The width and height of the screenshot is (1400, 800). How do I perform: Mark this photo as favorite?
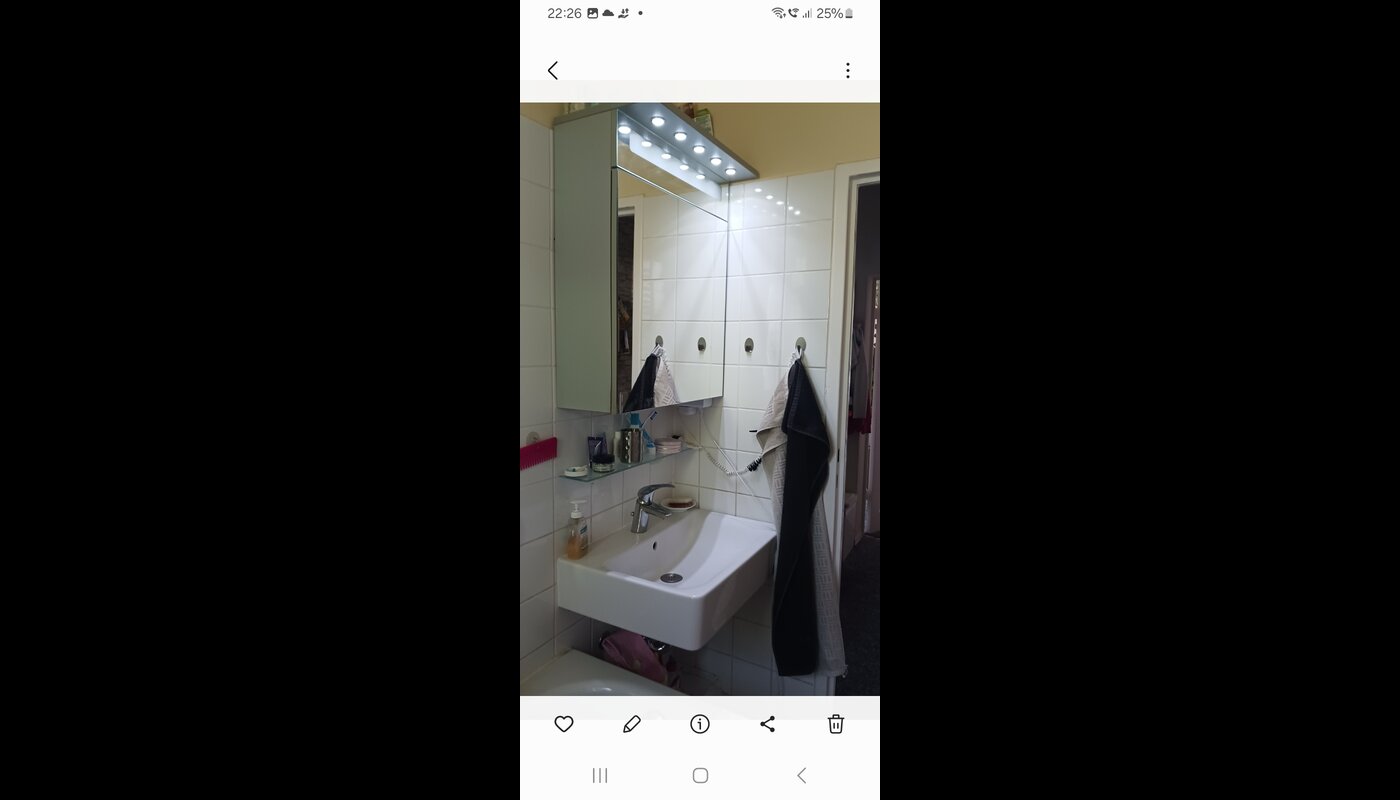pos(564,724)
